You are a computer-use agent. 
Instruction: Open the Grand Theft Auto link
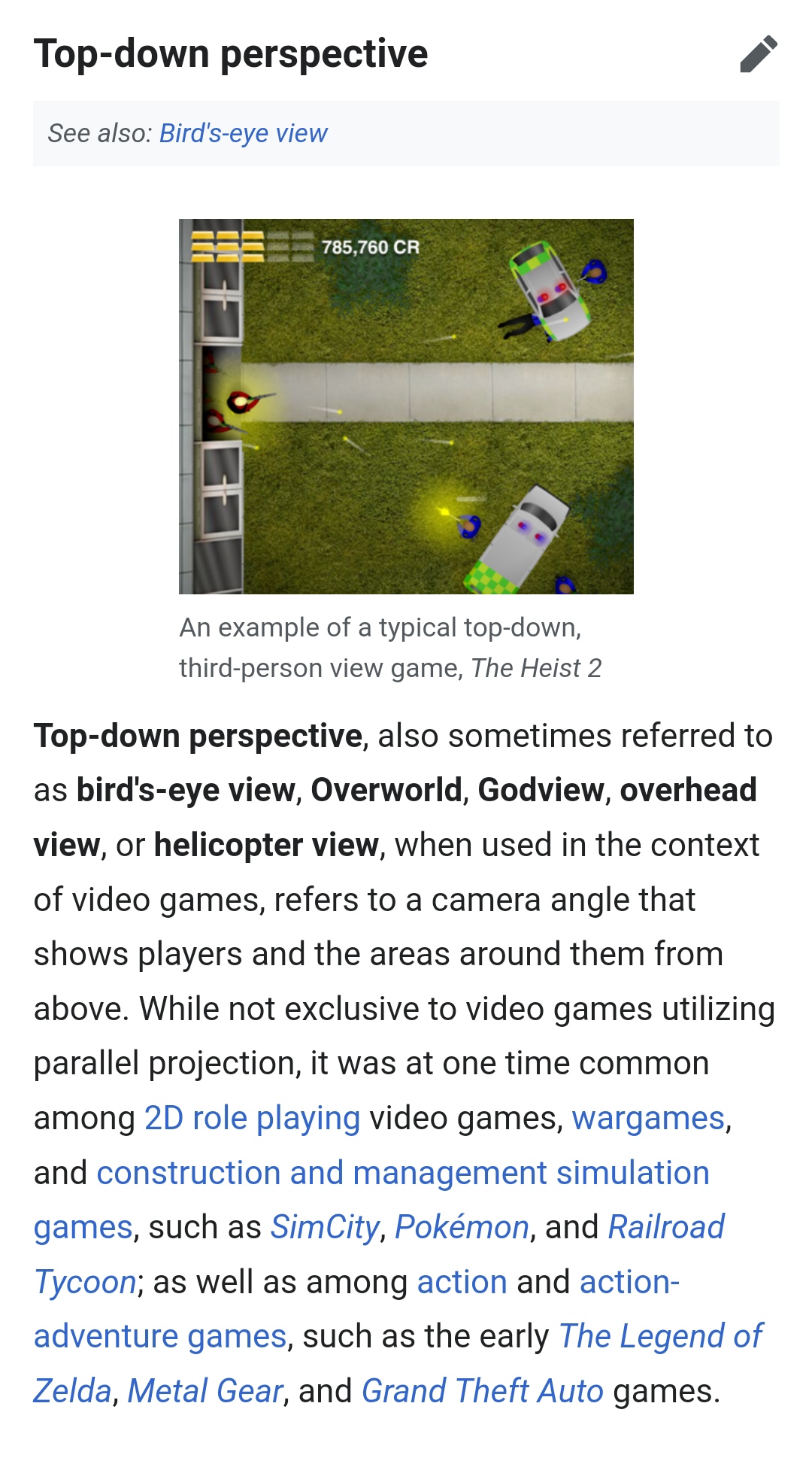click(x=482, y=1391)
